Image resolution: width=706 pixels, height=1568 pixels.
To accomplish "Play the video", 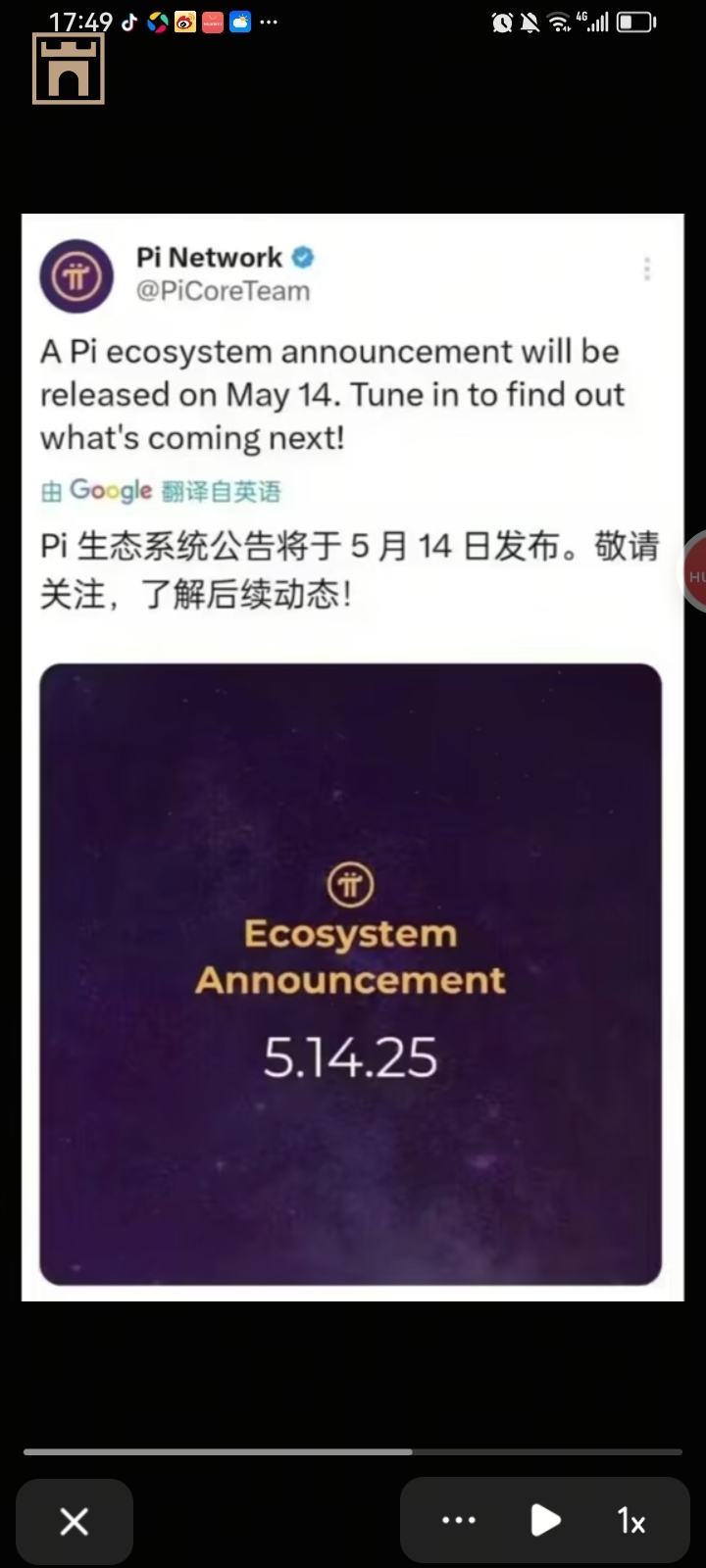I will point(545,1521).
